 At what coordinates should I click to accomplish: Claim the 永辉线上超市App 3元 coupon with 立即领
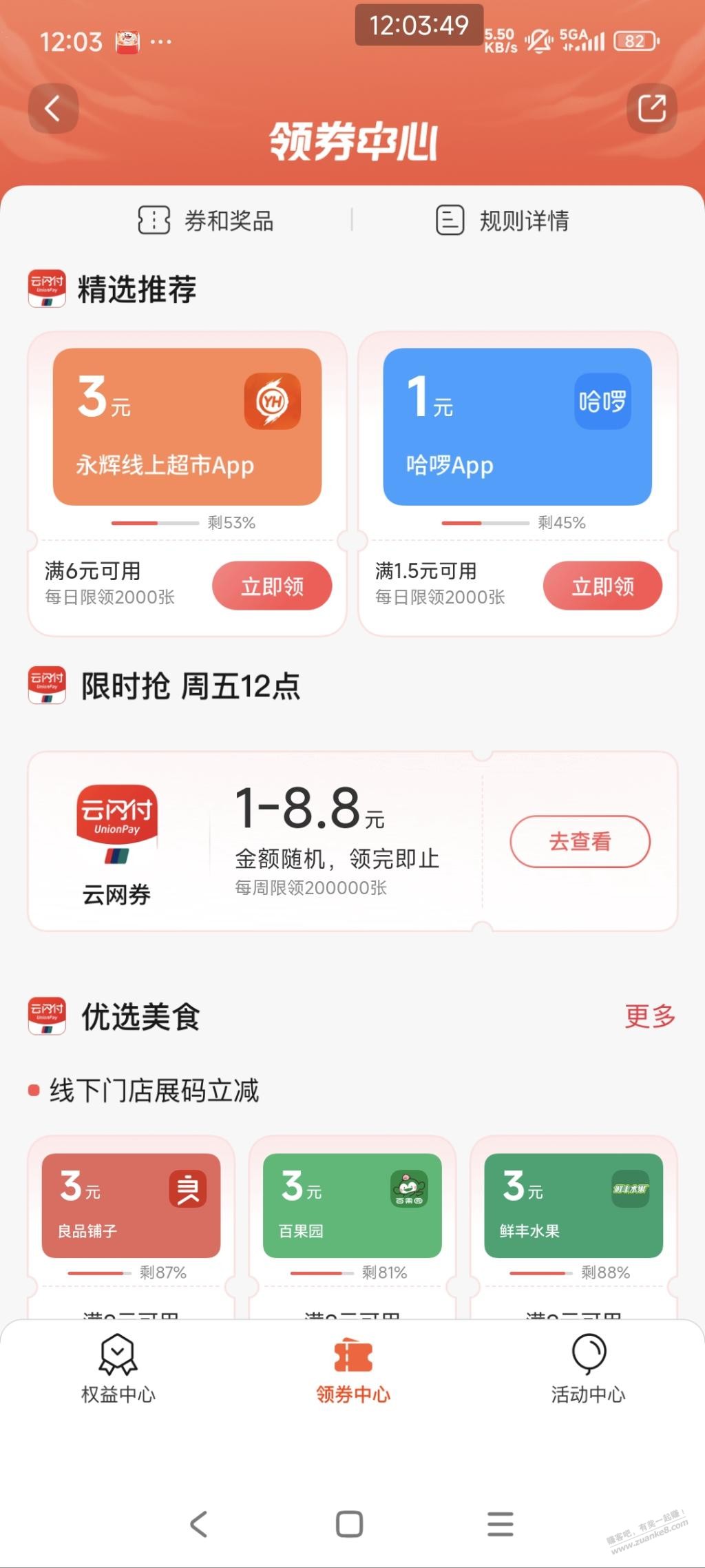tap(272, 586)
